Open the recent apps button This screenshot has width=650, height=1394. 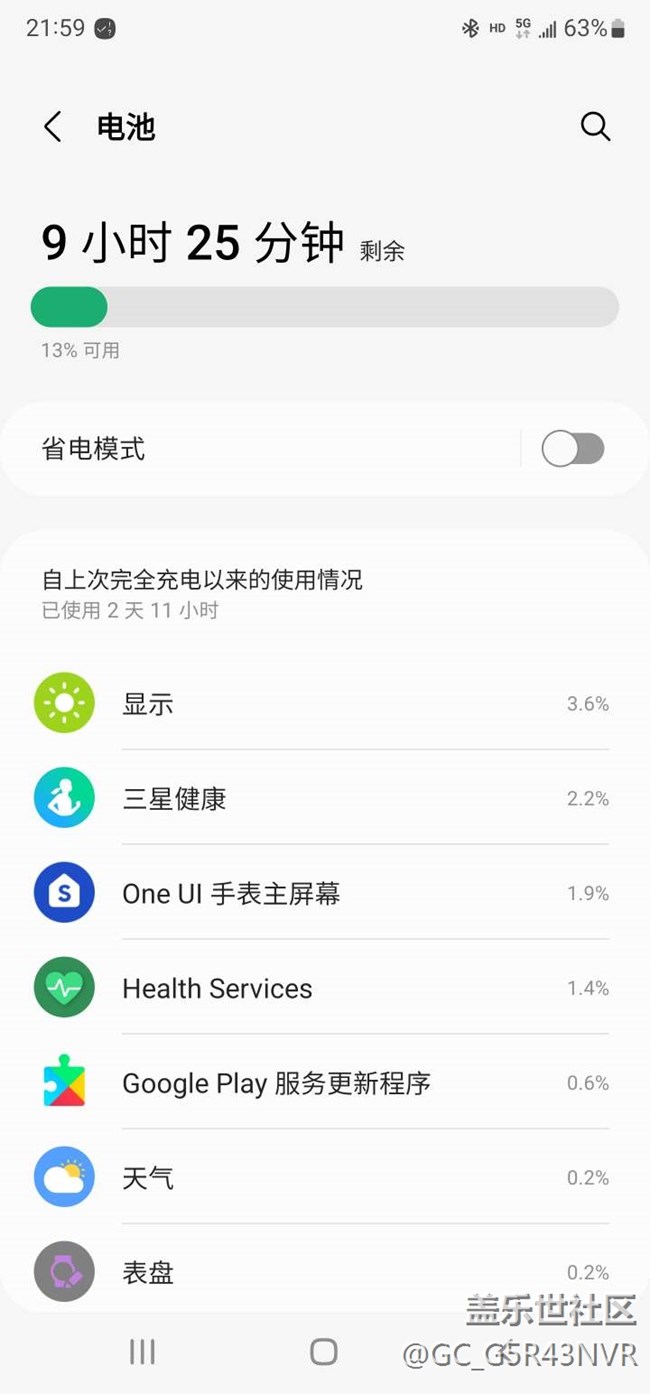pyautogui.click(x=142, y=1352)
